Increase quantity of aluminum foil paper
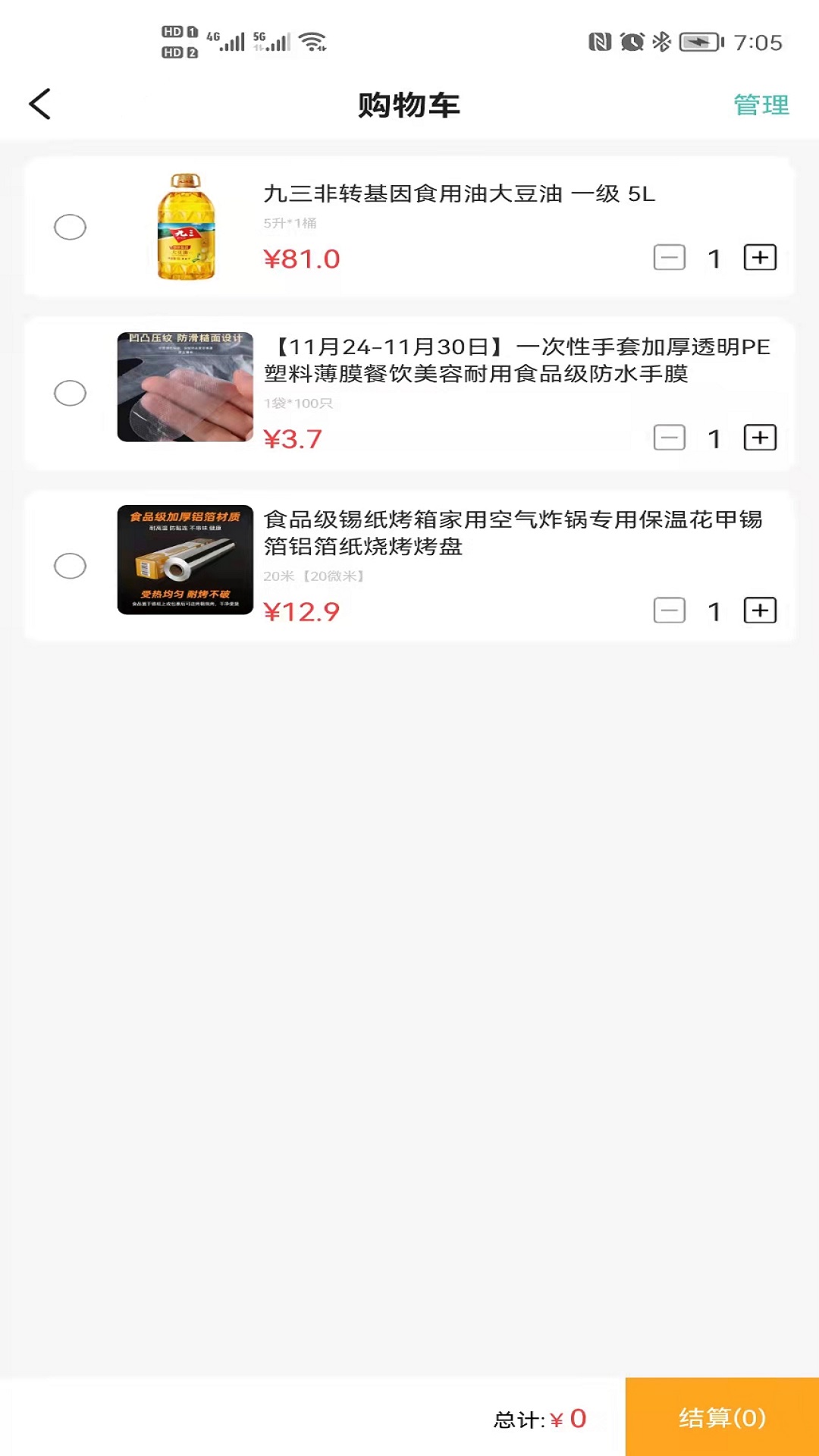 coord(760,610)
